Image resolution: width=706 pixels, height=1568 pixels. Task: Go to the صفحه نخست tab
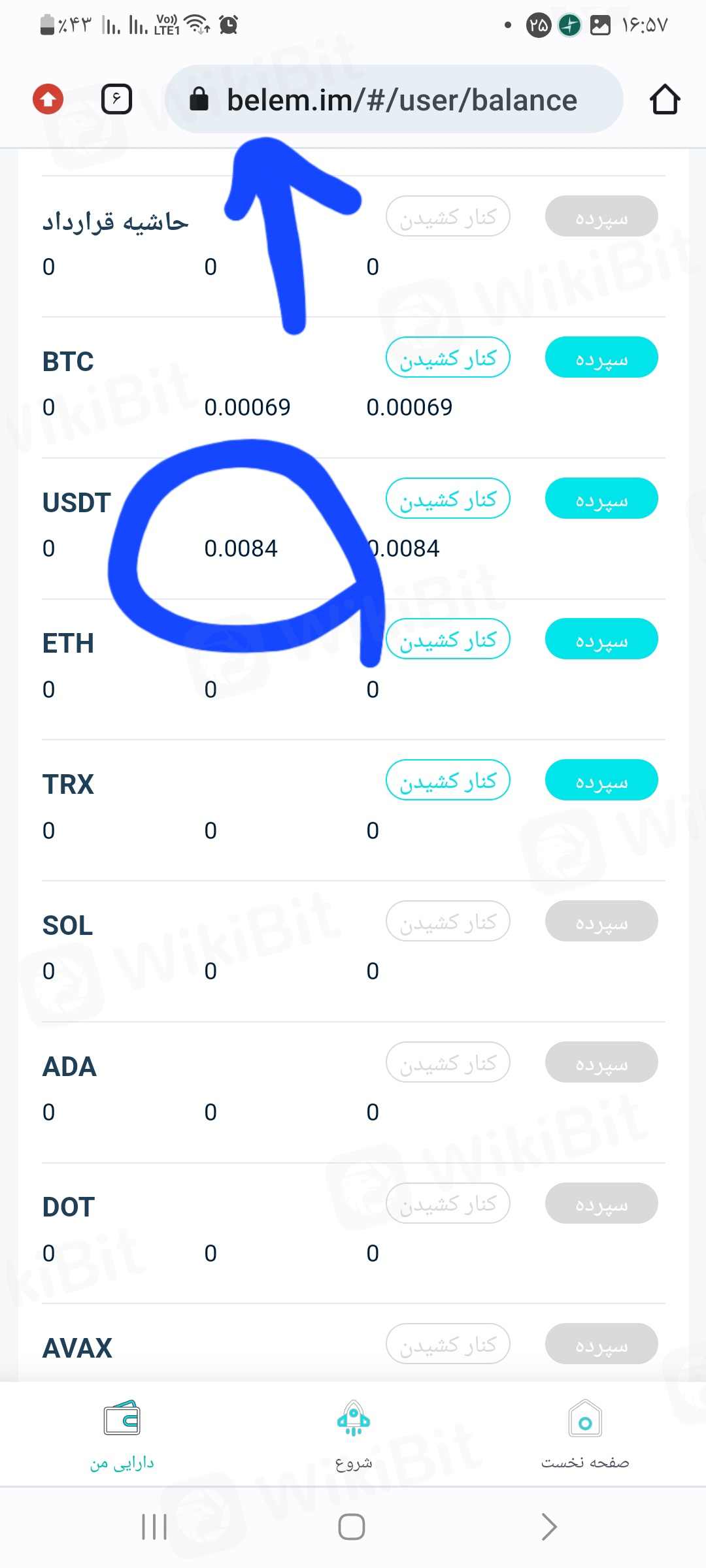click(585, 1434)
